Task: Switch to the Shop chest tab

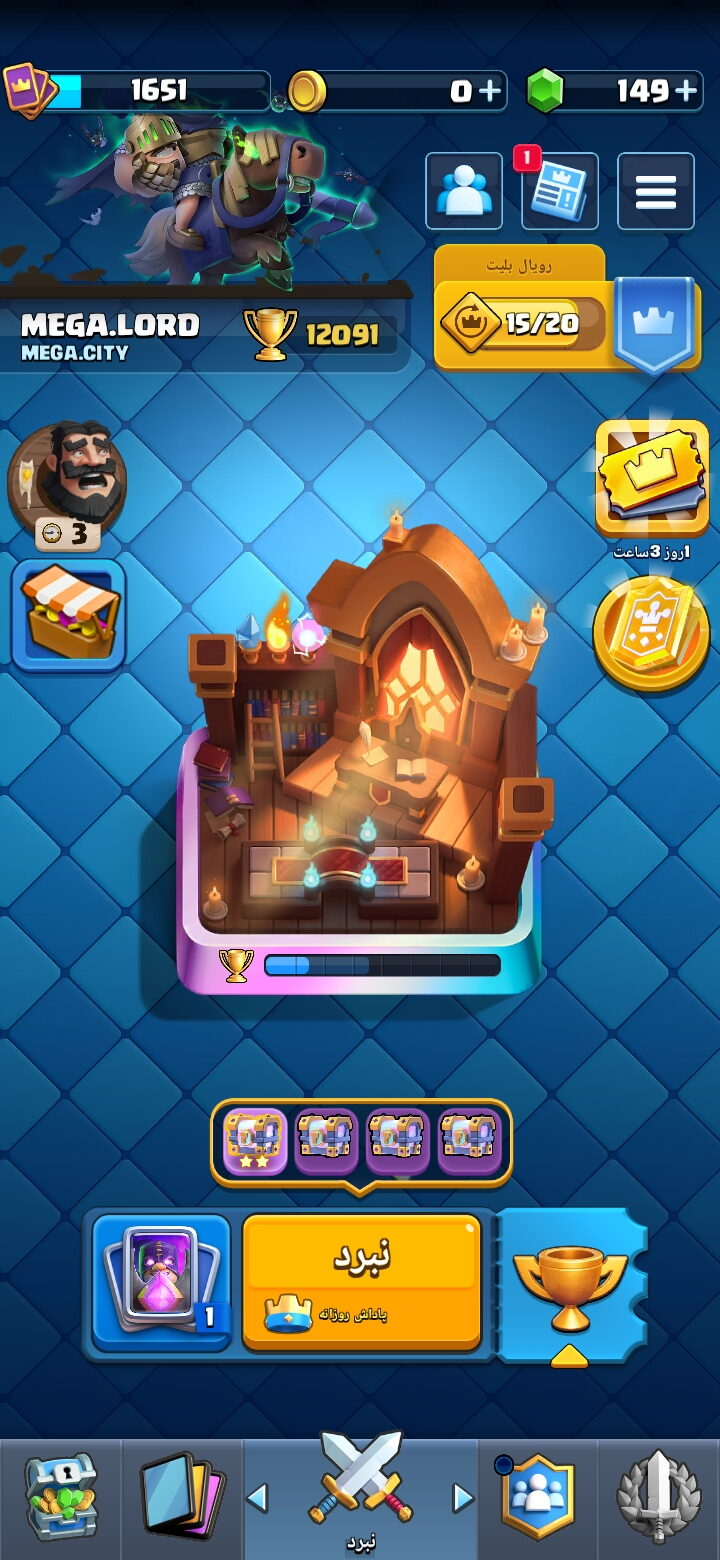Action: coord(61,1496)
